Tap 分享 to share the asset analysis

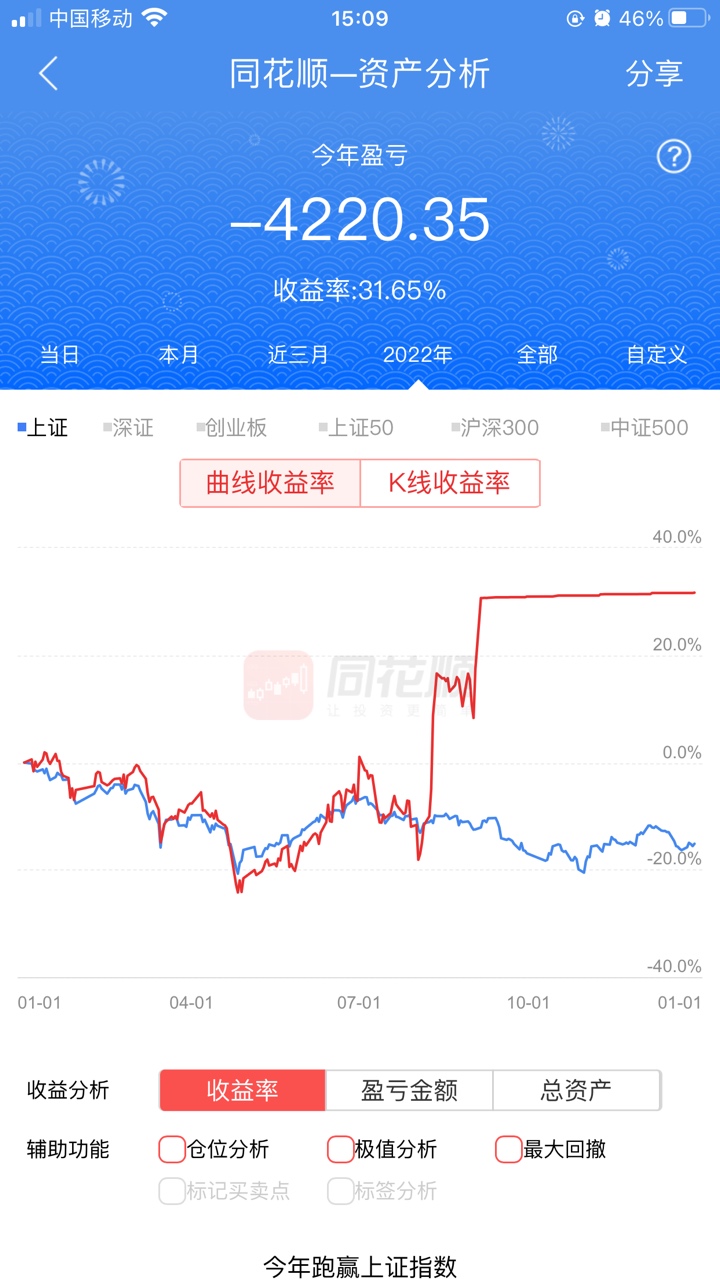coord(654,74)
